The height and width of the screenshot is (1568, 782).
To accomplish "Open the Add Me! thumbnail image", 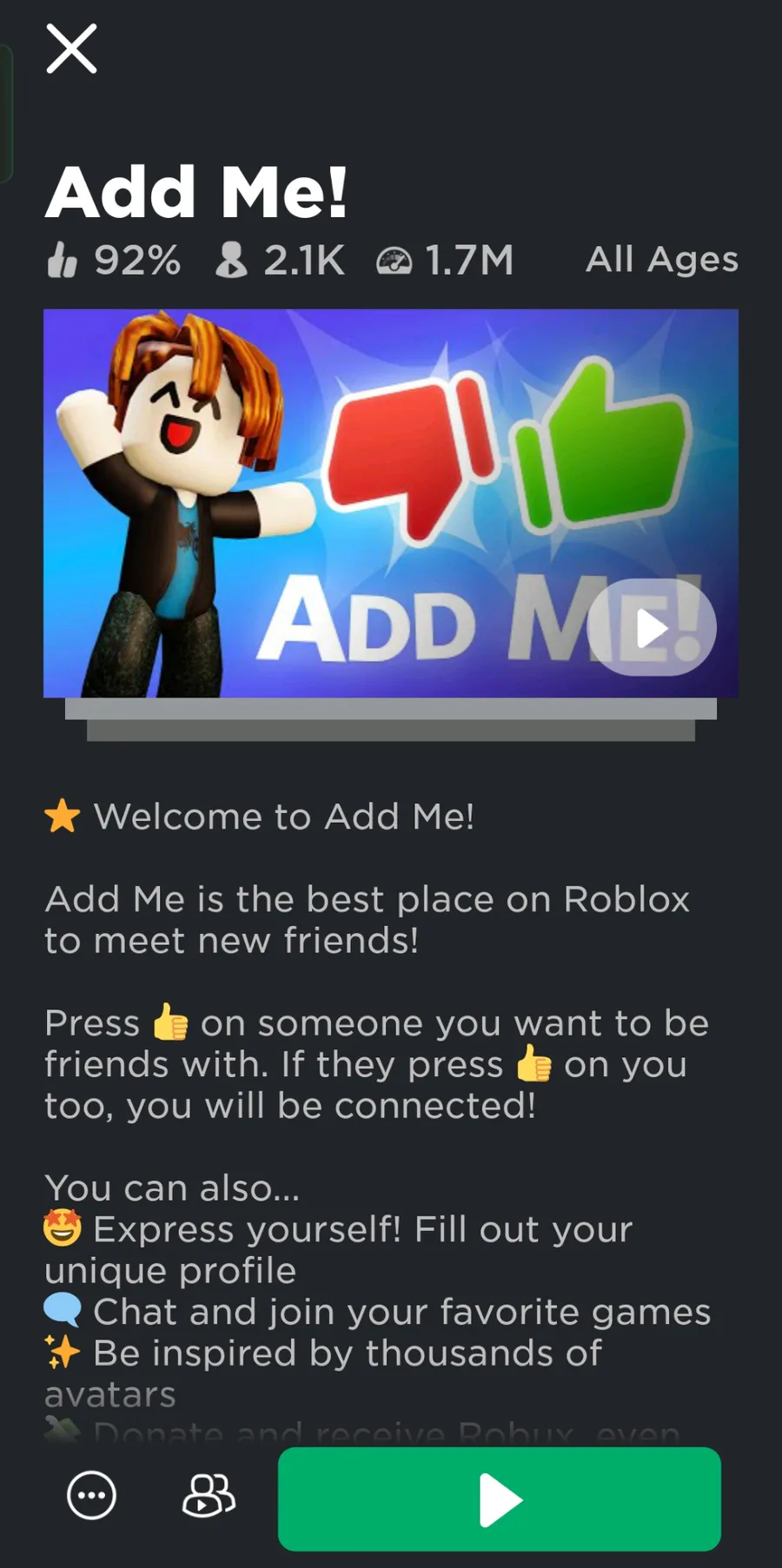I will (x=391, y=503).
